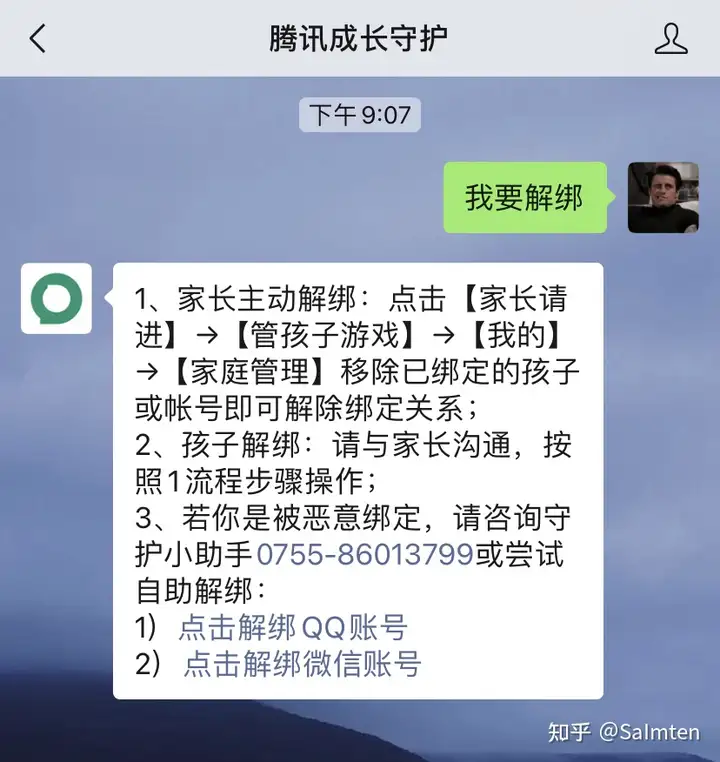This screenshot has width=720, height=762.
Task: View the 腾讯成长守护 account avatar
Action: [x=56, y=298]
